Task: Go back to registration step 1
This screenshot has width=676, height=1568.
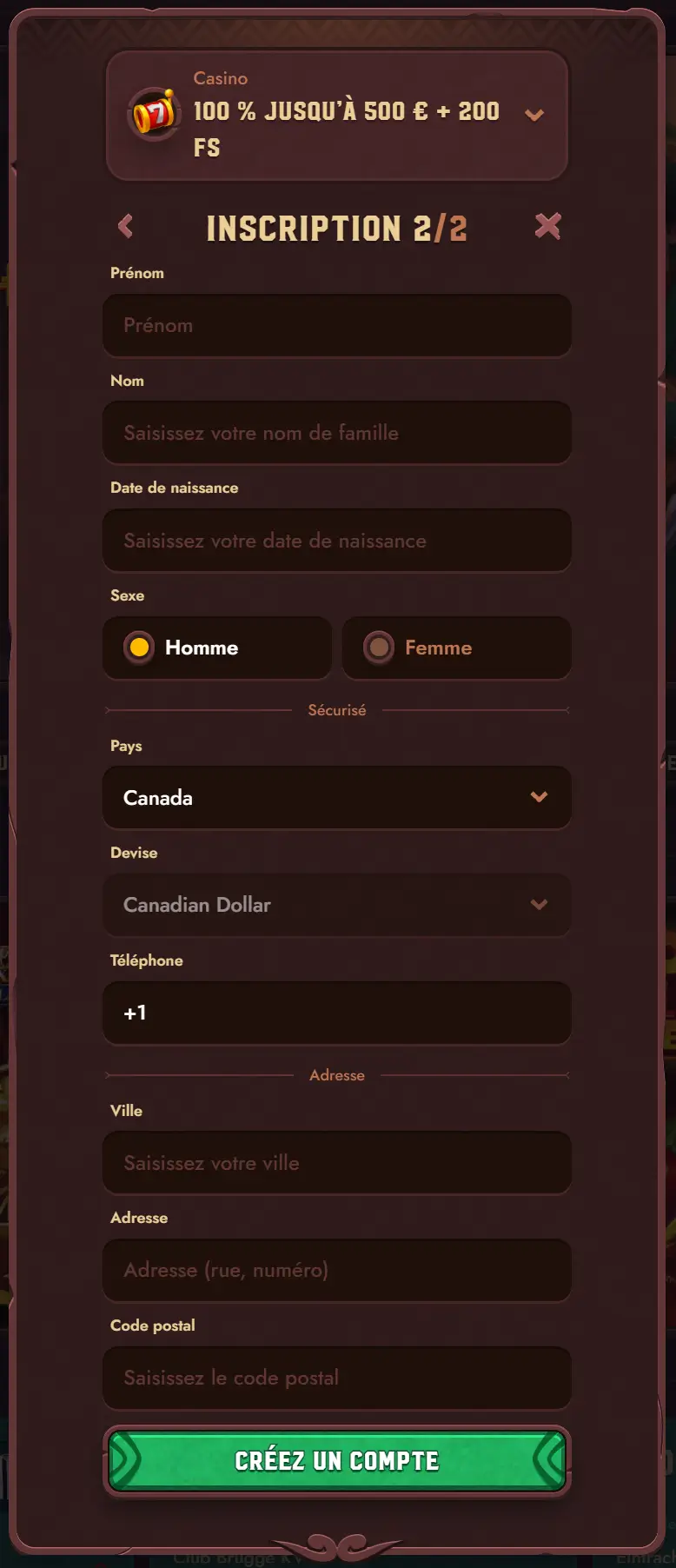Action: click(126, 227)
